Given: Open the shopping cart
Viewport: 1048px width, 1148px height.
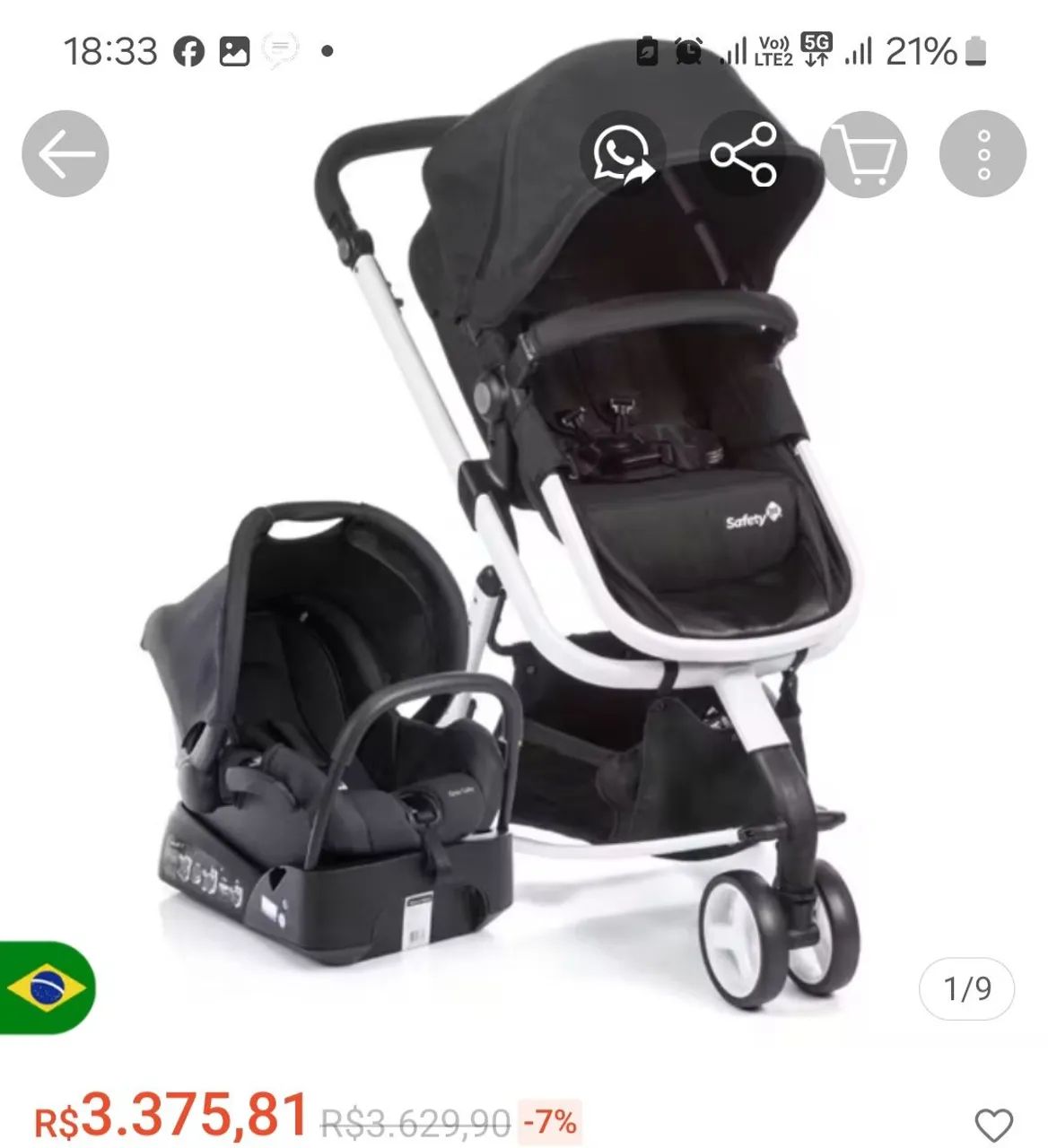Looking at the screenshot, I should (865, 153).
